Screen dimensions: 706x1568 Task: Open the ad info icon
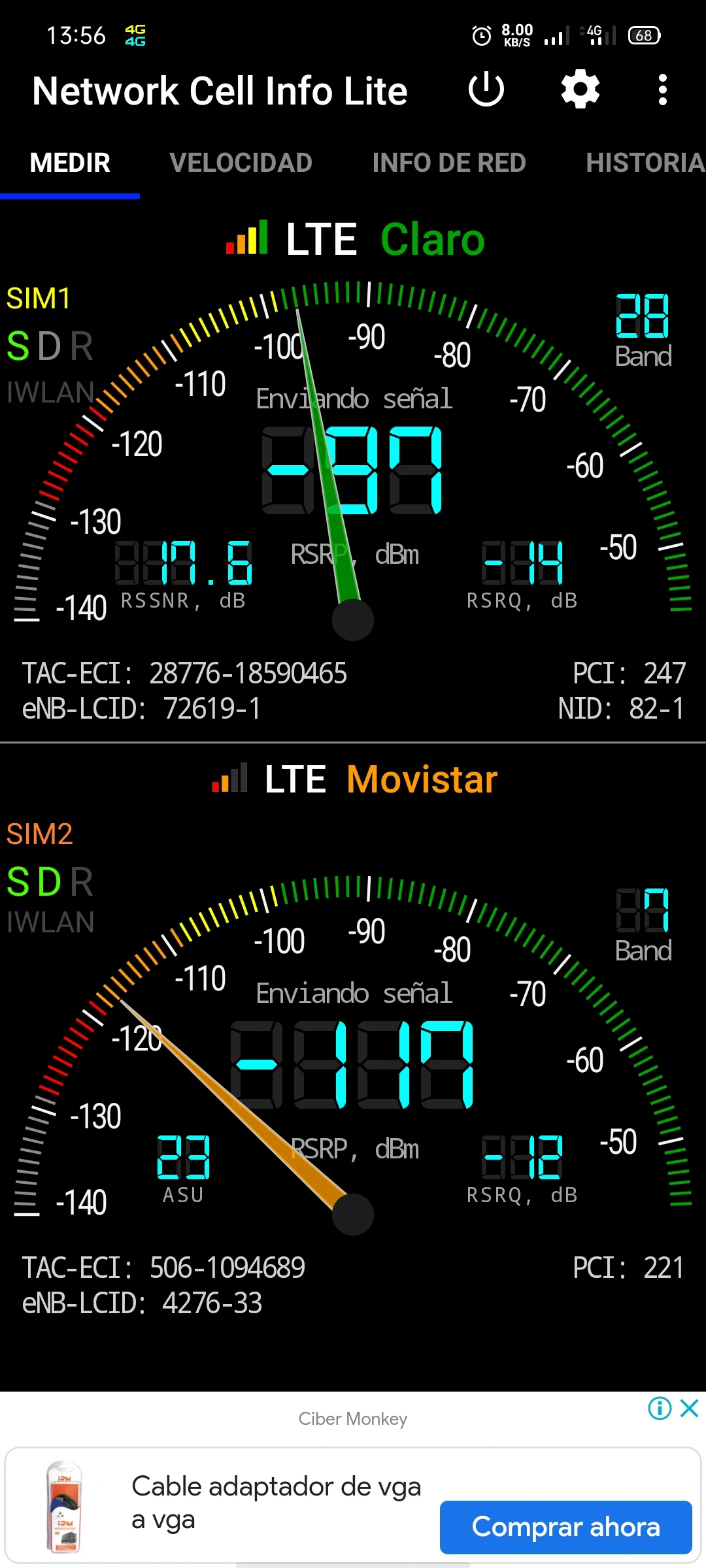[660, 1408]
